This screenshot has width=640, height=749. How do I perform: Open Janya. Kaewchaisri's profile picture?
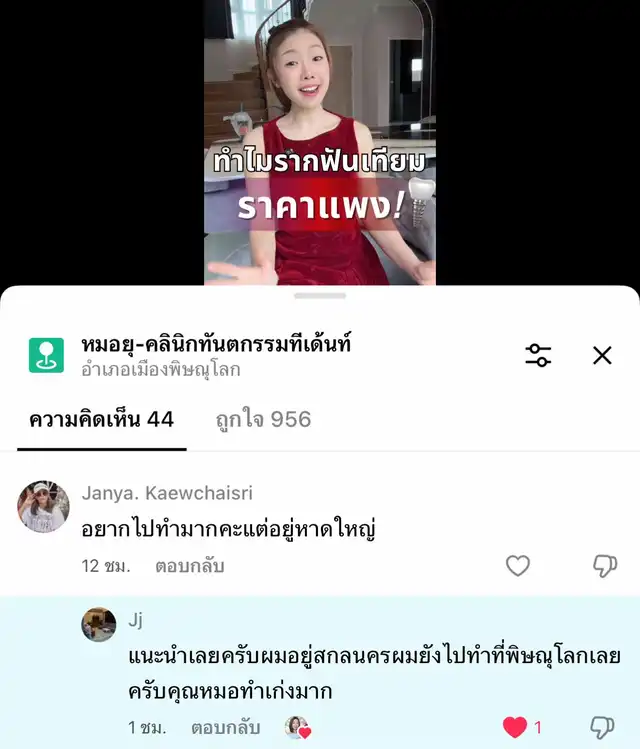coord(43,507)
